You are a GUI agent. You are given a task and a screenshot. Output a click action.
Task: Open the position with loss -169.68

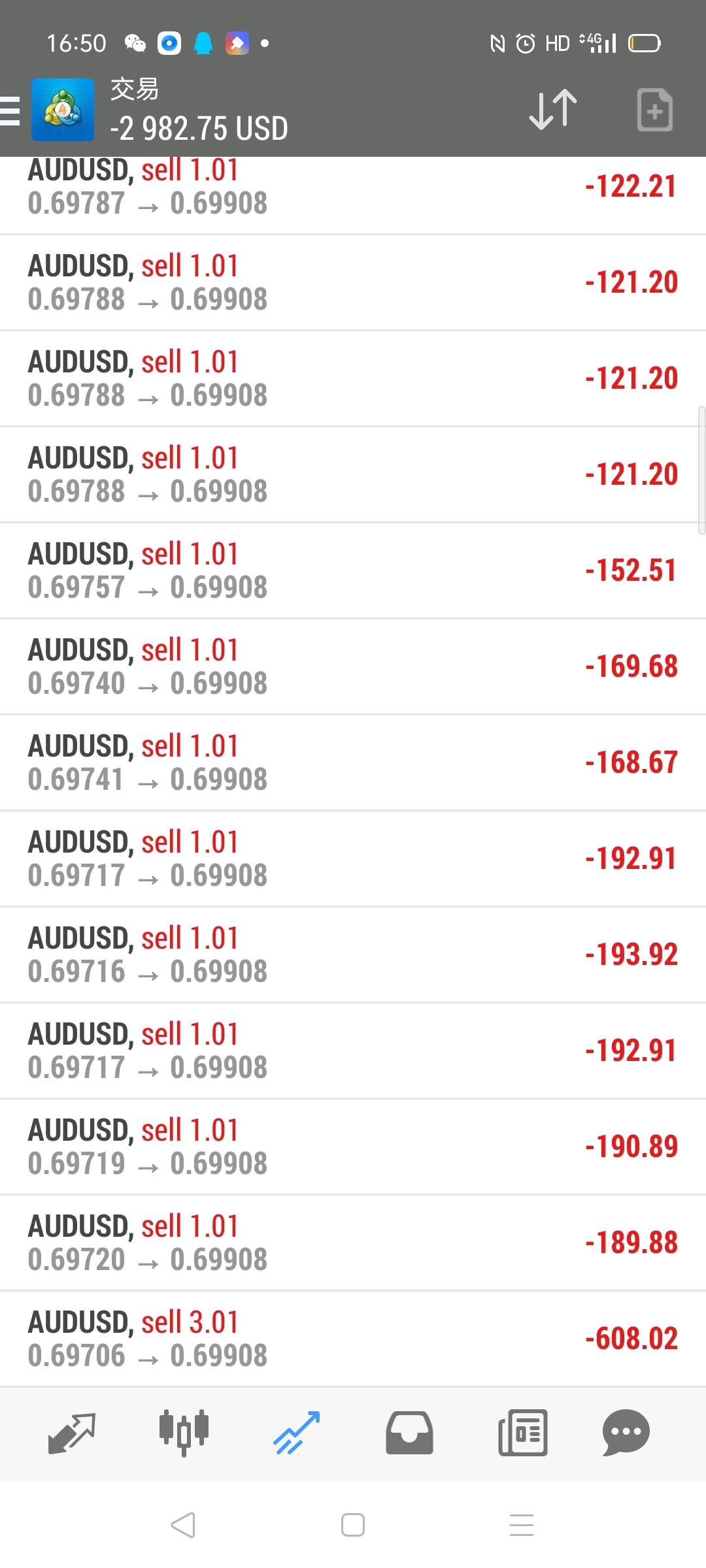353,666
